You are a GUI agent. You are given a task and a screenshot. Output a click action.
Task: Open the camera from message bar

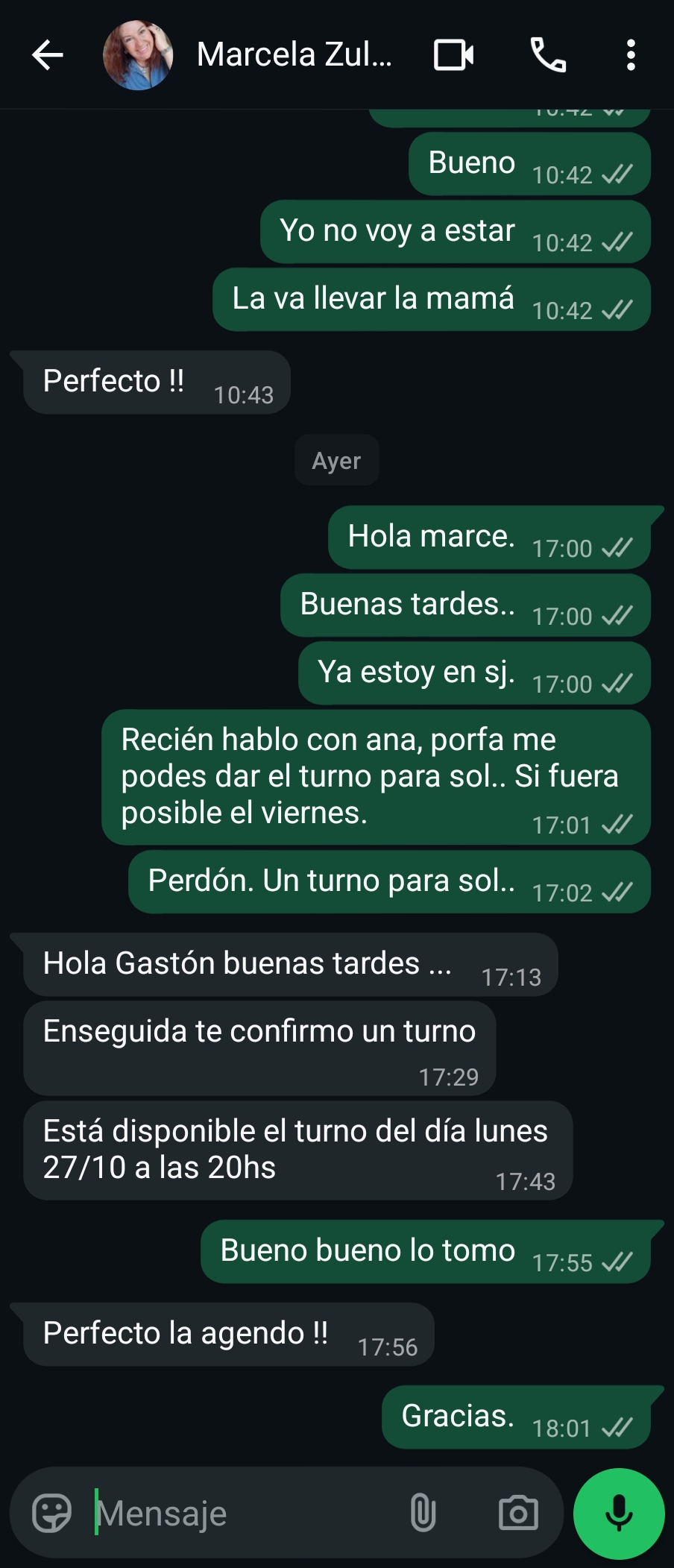tap(518, 1513)
